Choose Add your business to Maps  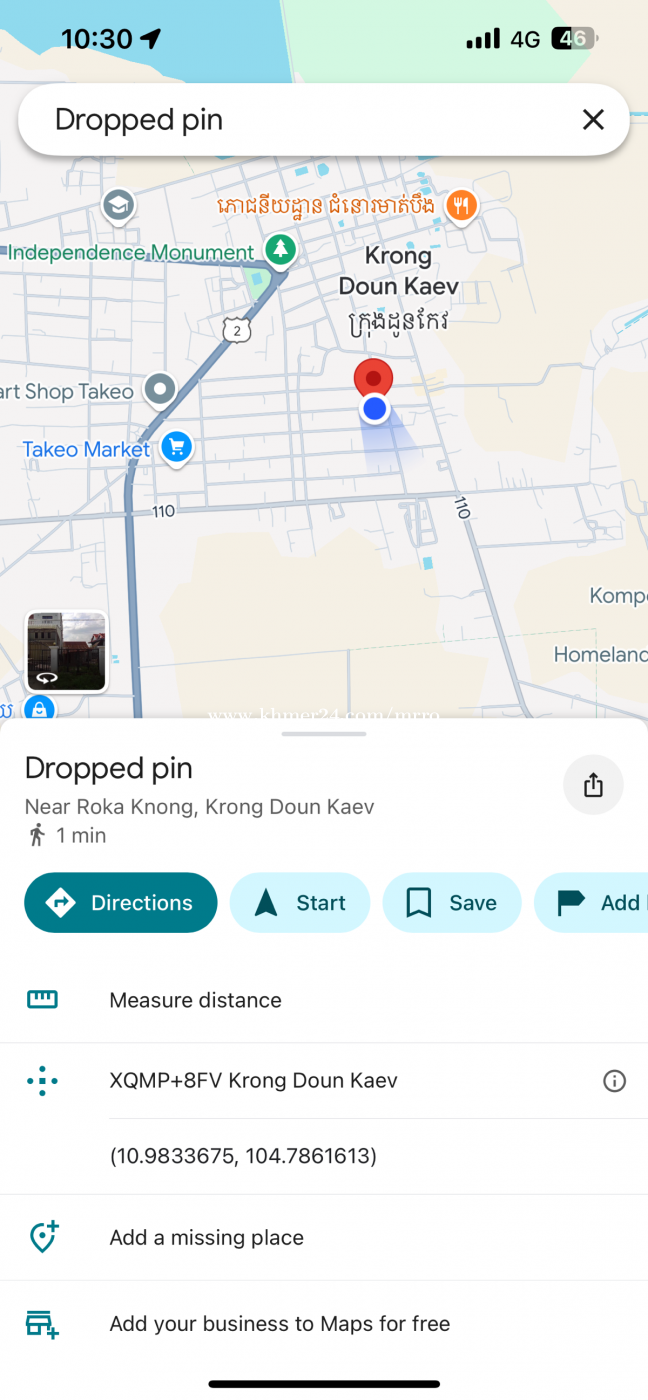tap(279, 1324)
